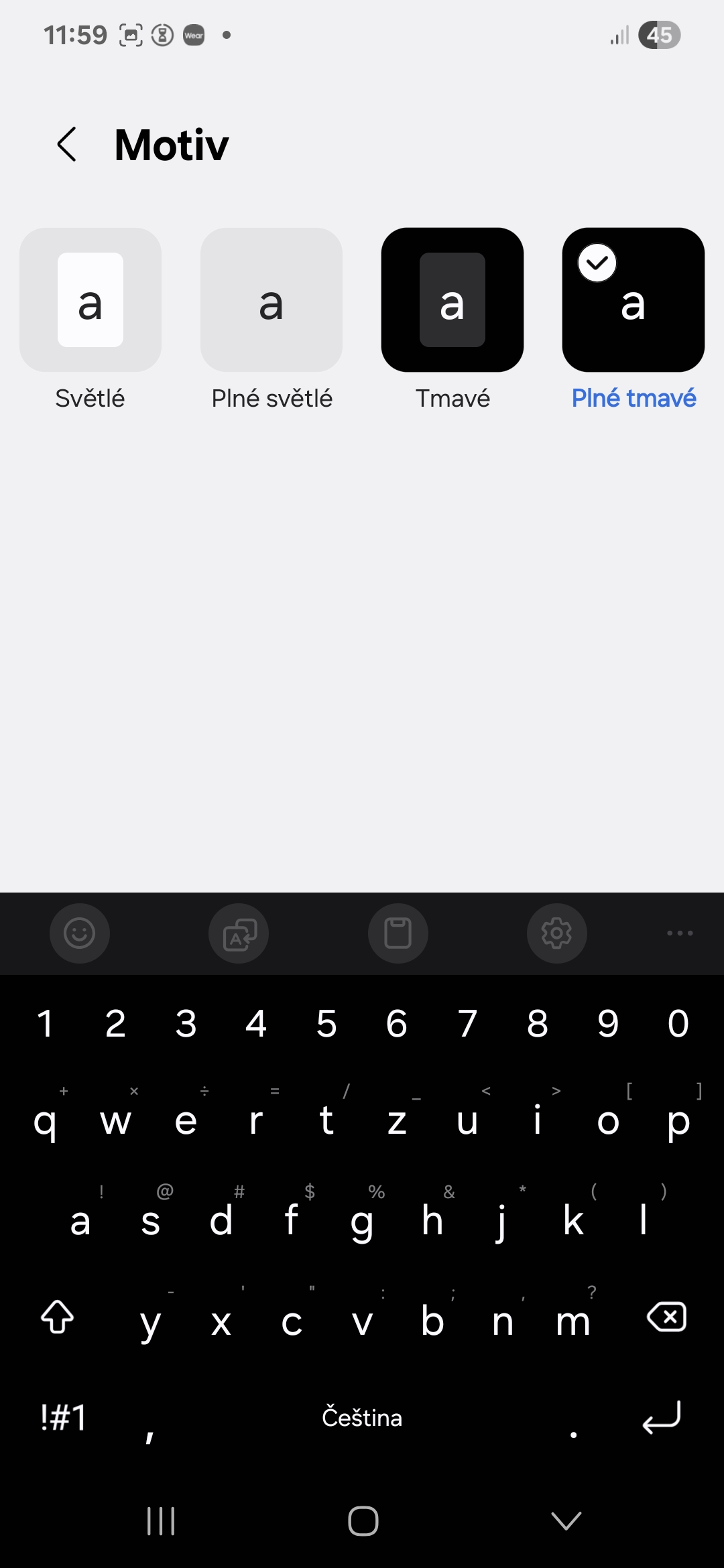Open the translate tool on keyboard toolbar
Screen dimensions: 724x1568
click(x=239, y=933)
